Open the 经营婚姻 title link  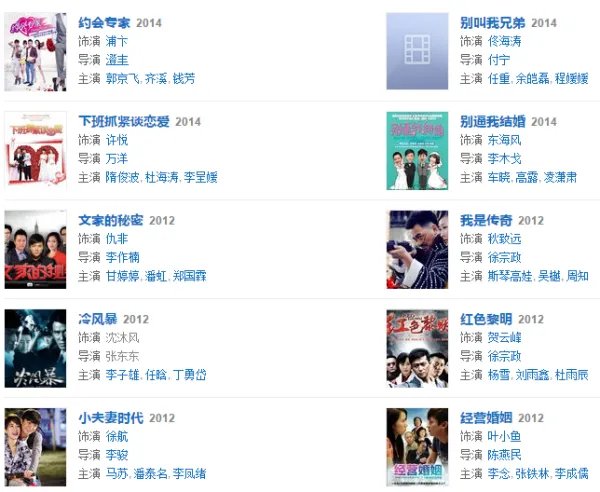click(x=485, y=417)
